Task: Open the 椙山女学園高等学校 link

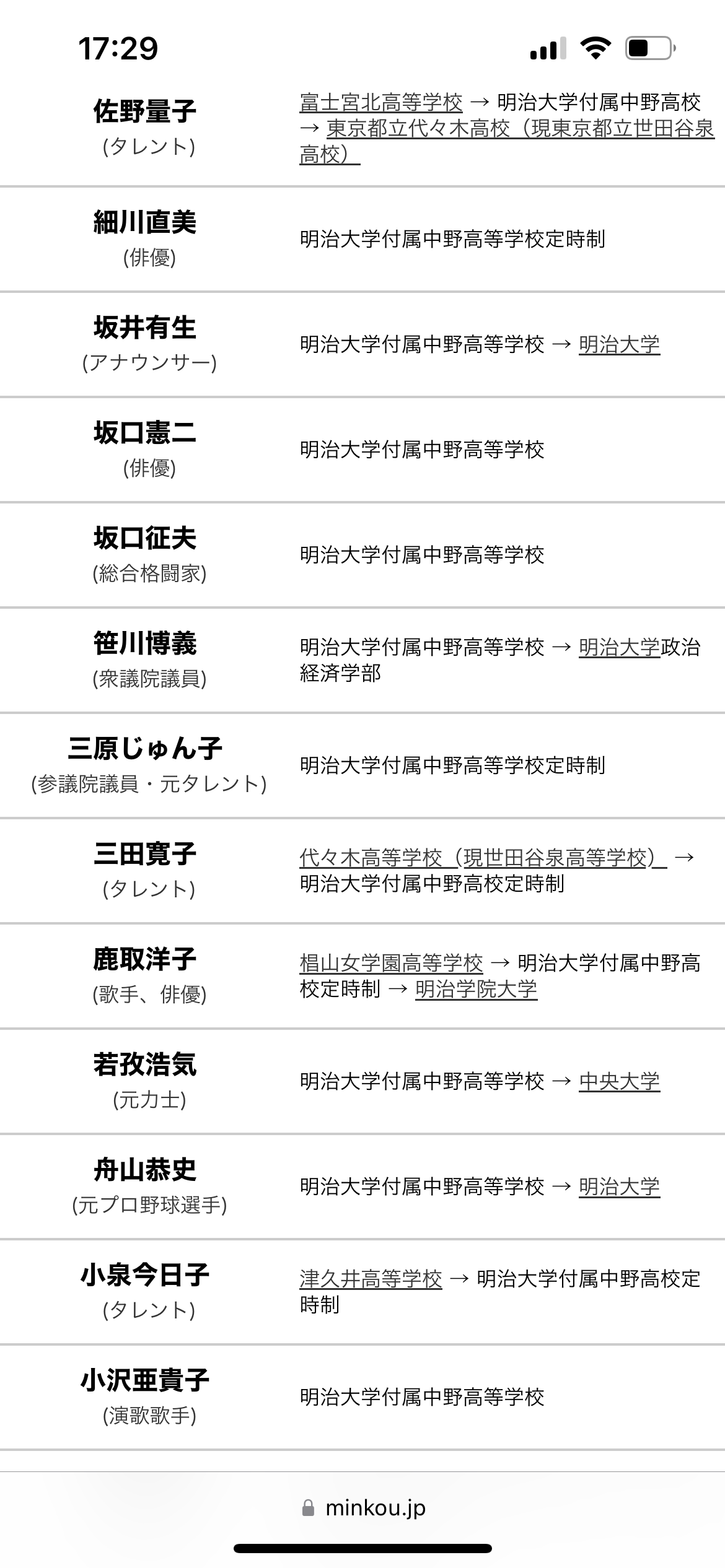Action: click(391, 963)
